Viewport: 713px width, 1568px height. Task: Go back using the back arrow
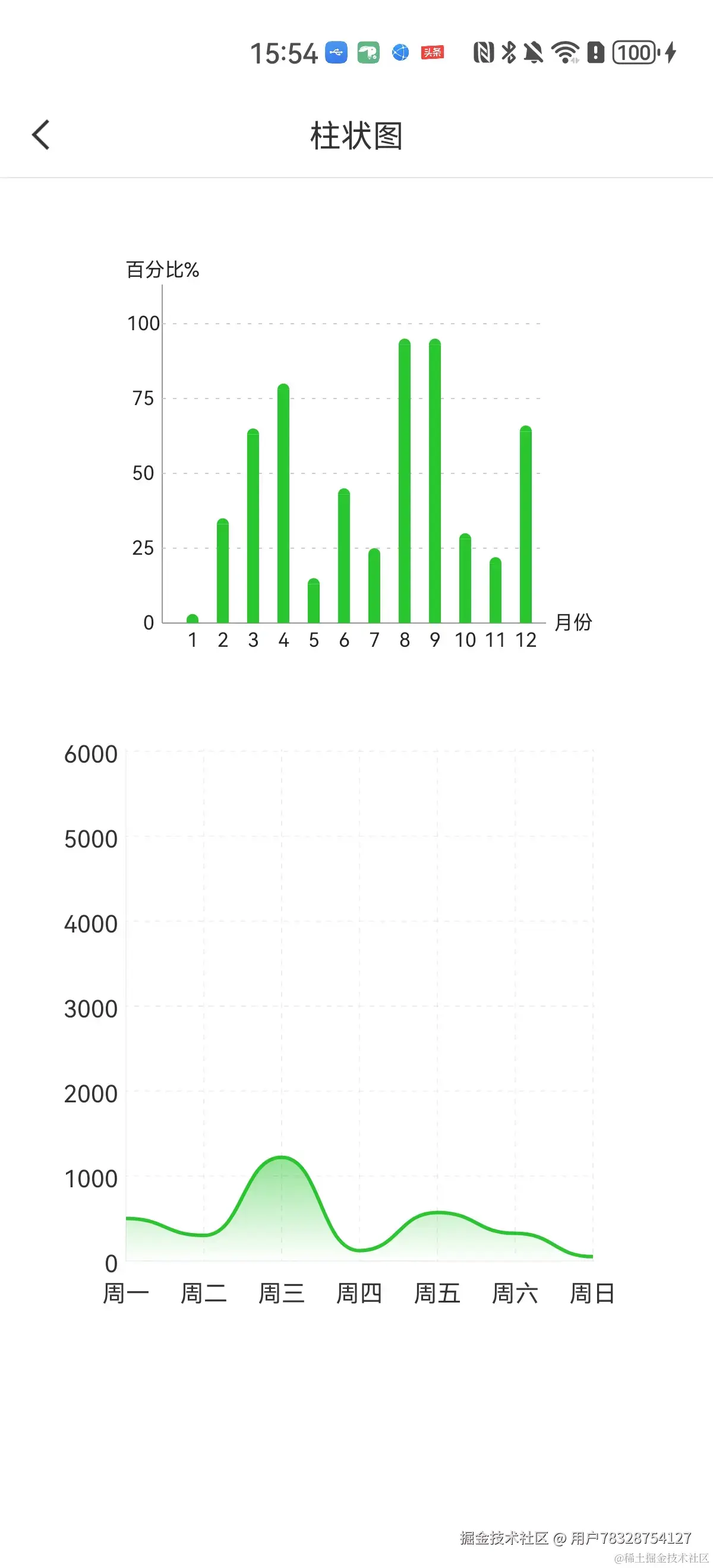[40, 135]
